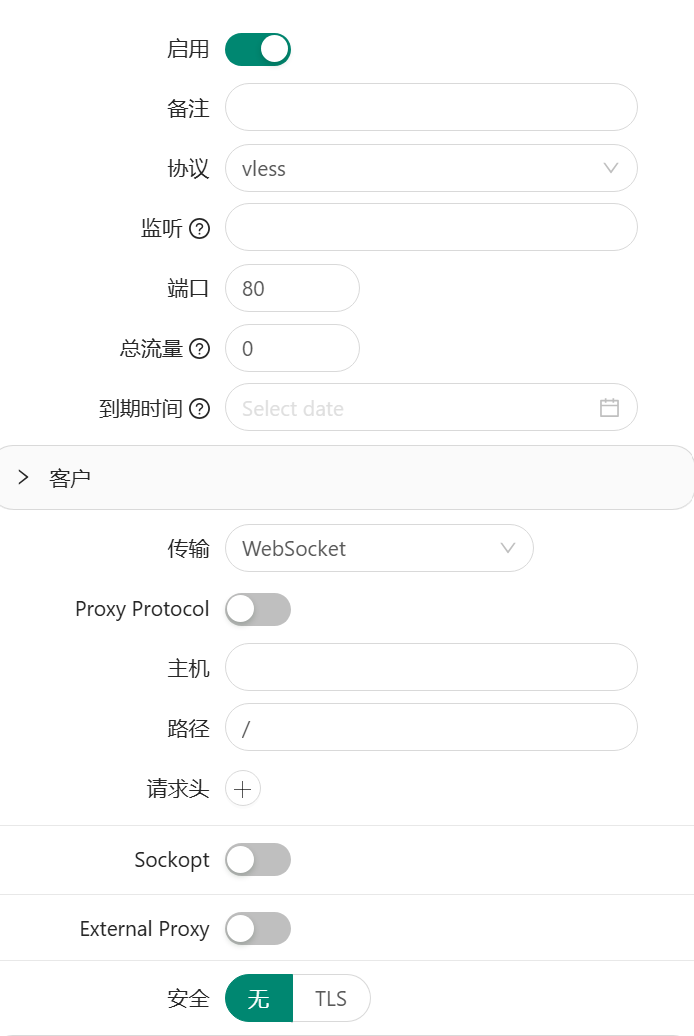Screen dimensions: 694x1036
Task: Open the 协议 vless dropdown
Action: 431,168
